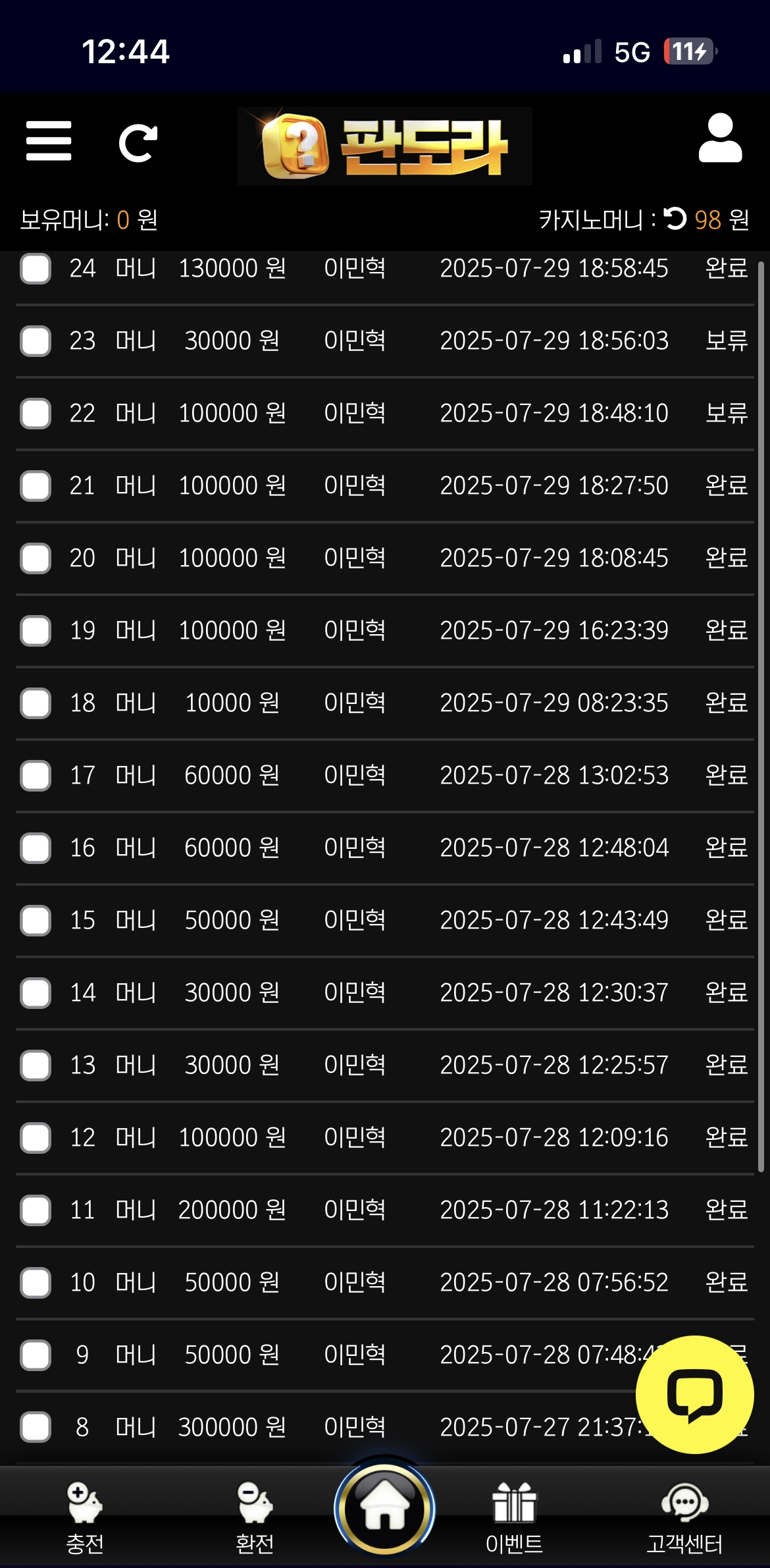Select checkbox for row 8
770x1568 pixels.
pos(36,1428)
